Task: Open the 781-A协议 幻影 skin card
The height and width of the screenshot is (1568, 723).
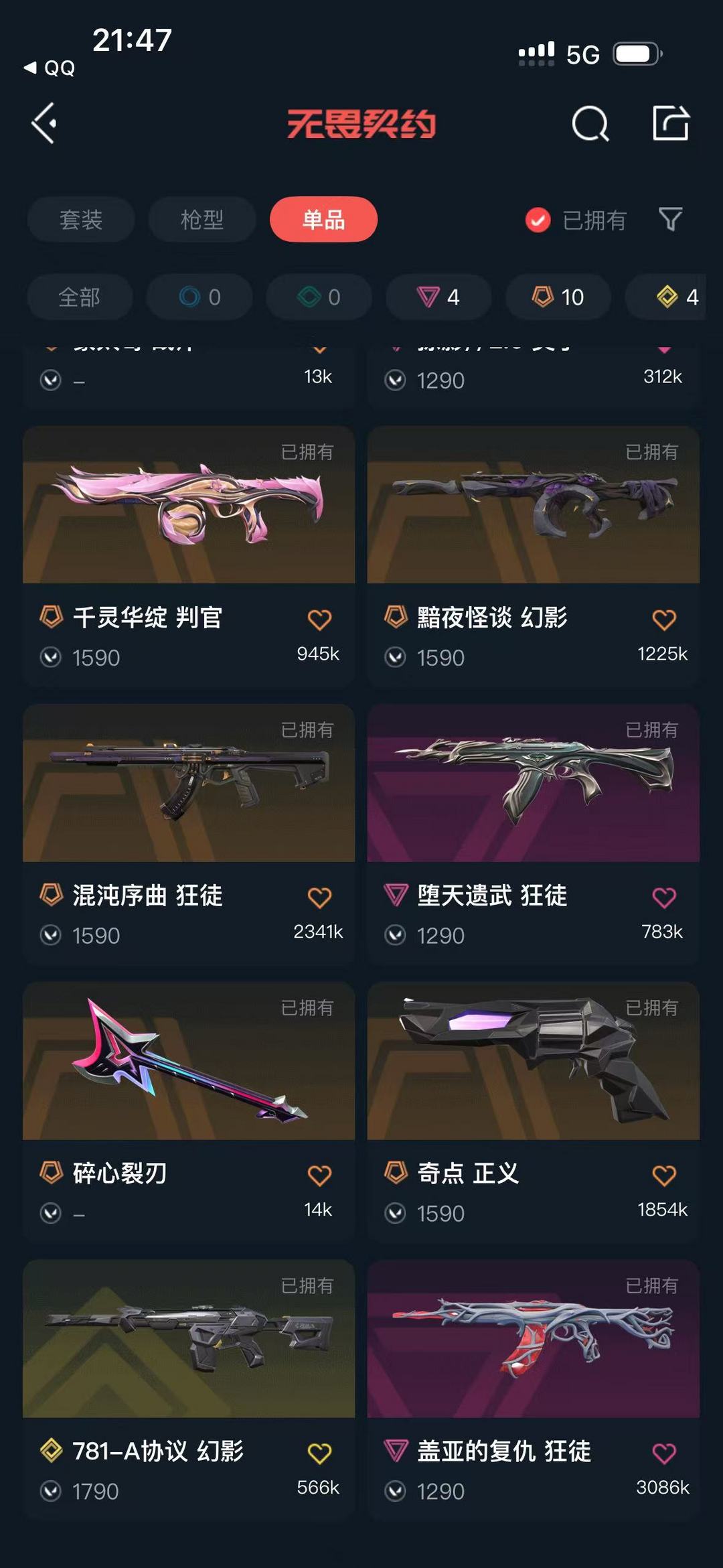Action: coord(189,1391)
